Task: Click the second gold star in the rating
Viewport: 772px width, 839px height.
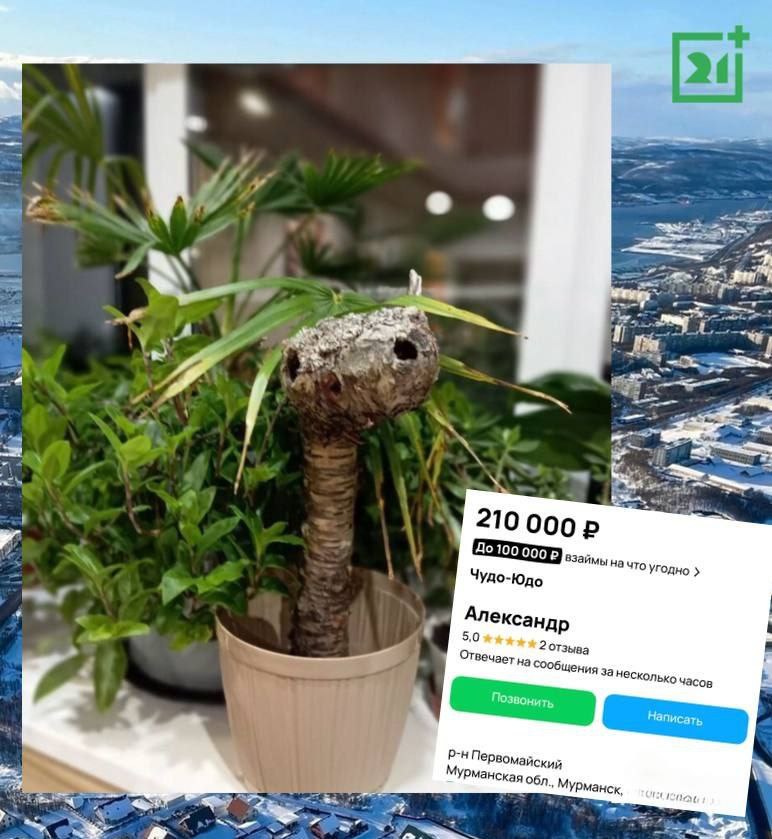Action: point(497,640)
